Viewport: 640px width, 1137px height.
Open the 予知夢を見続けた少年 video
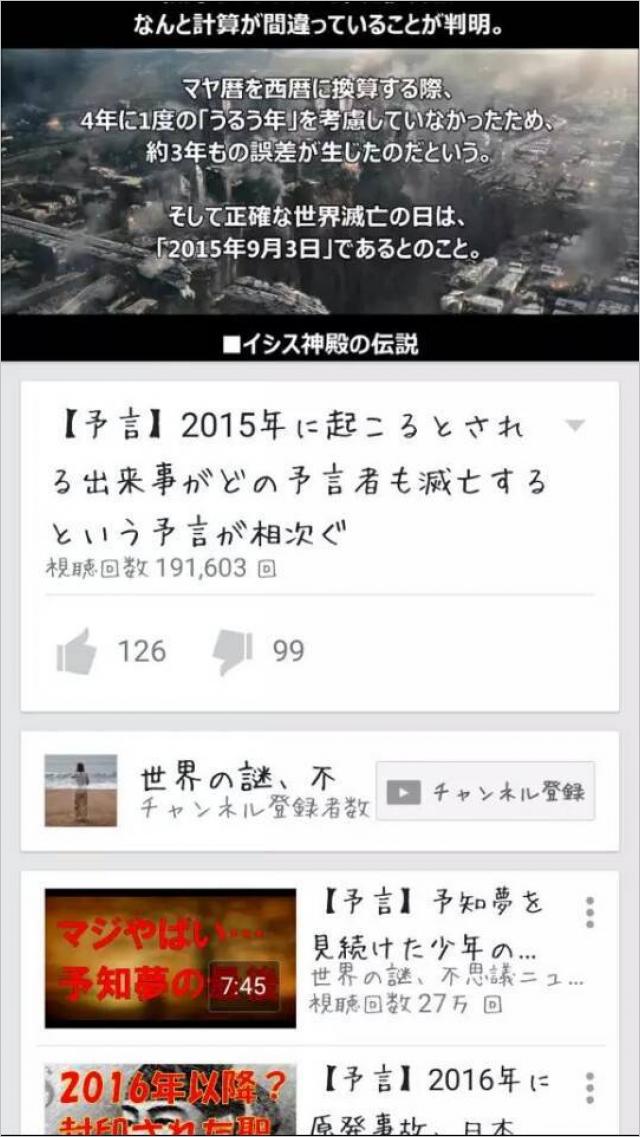[x=170, y=957]
